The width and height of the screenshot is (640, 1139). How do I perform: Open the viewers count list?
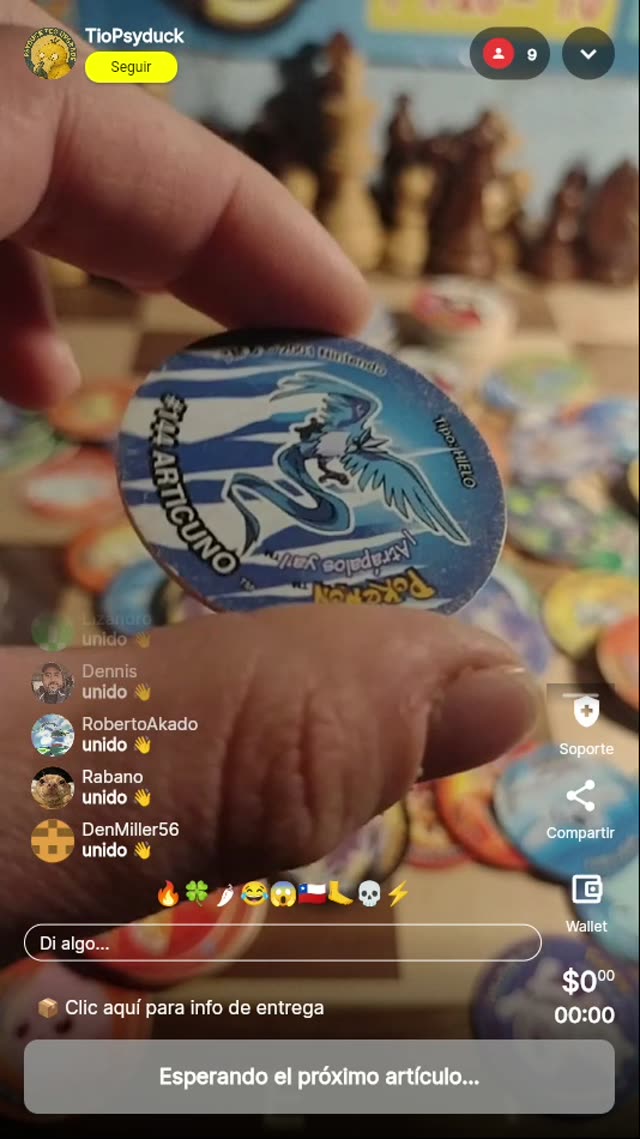510,54
